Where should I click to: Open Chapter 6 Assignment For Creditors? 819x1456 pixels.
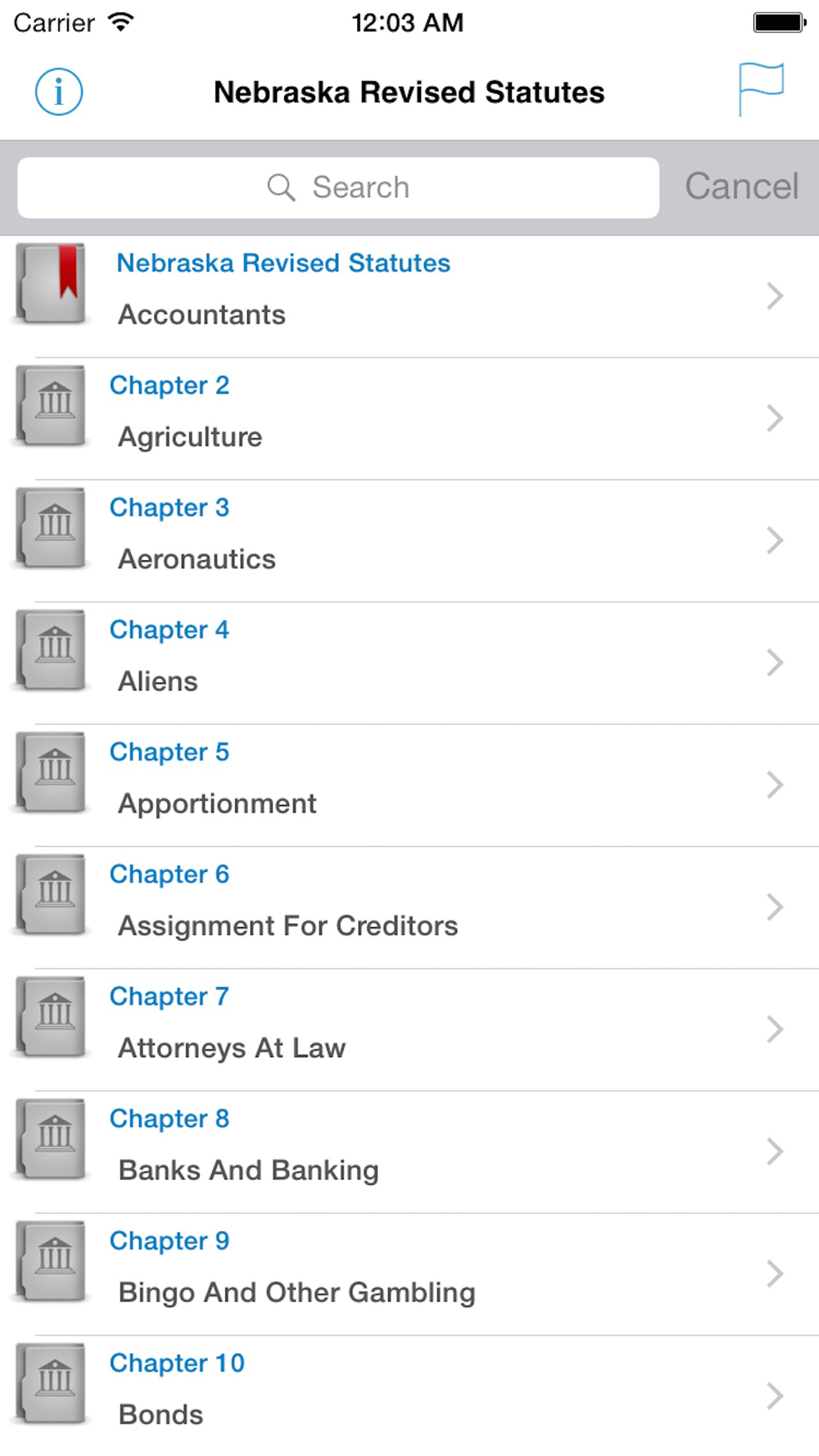tap(409, 907)
